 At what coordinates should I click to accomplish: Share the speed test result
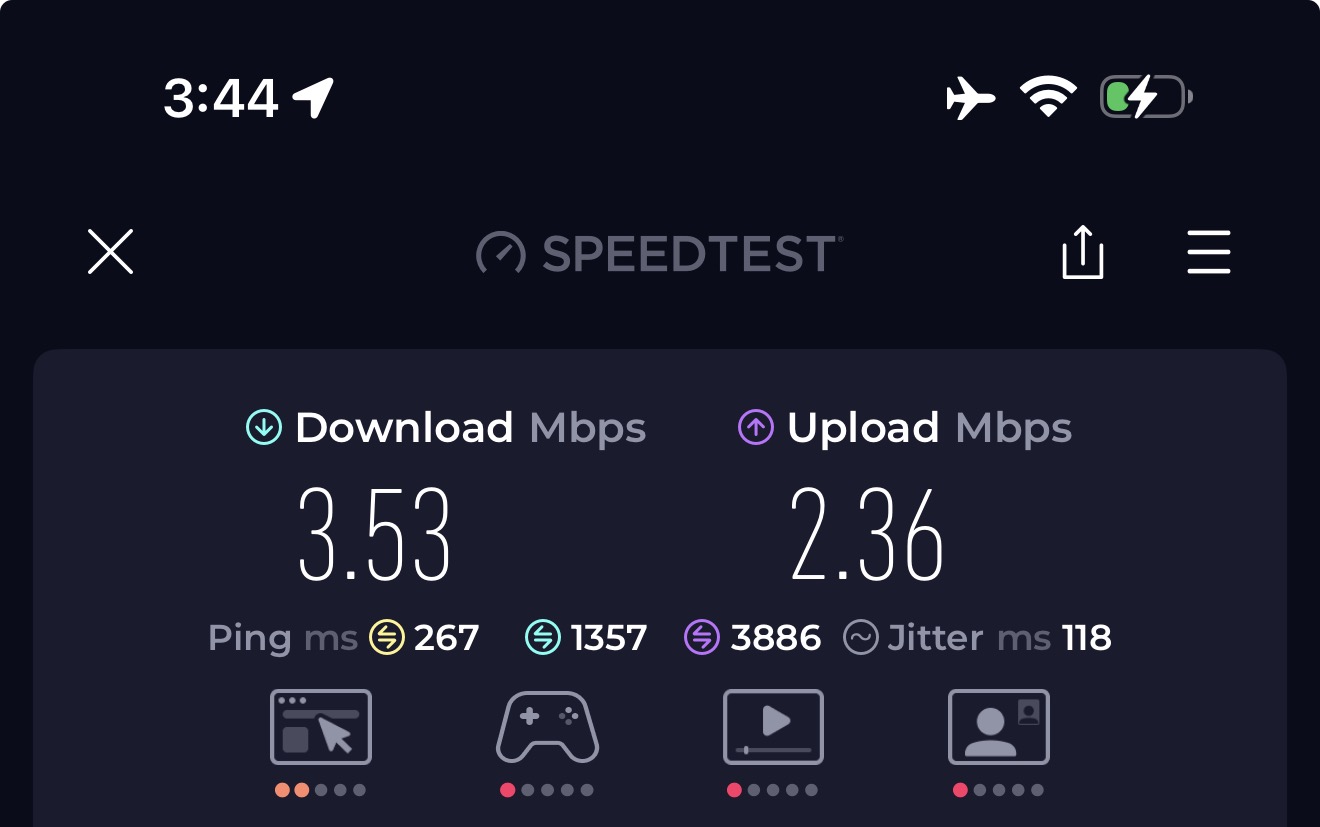coord(1082,251)
